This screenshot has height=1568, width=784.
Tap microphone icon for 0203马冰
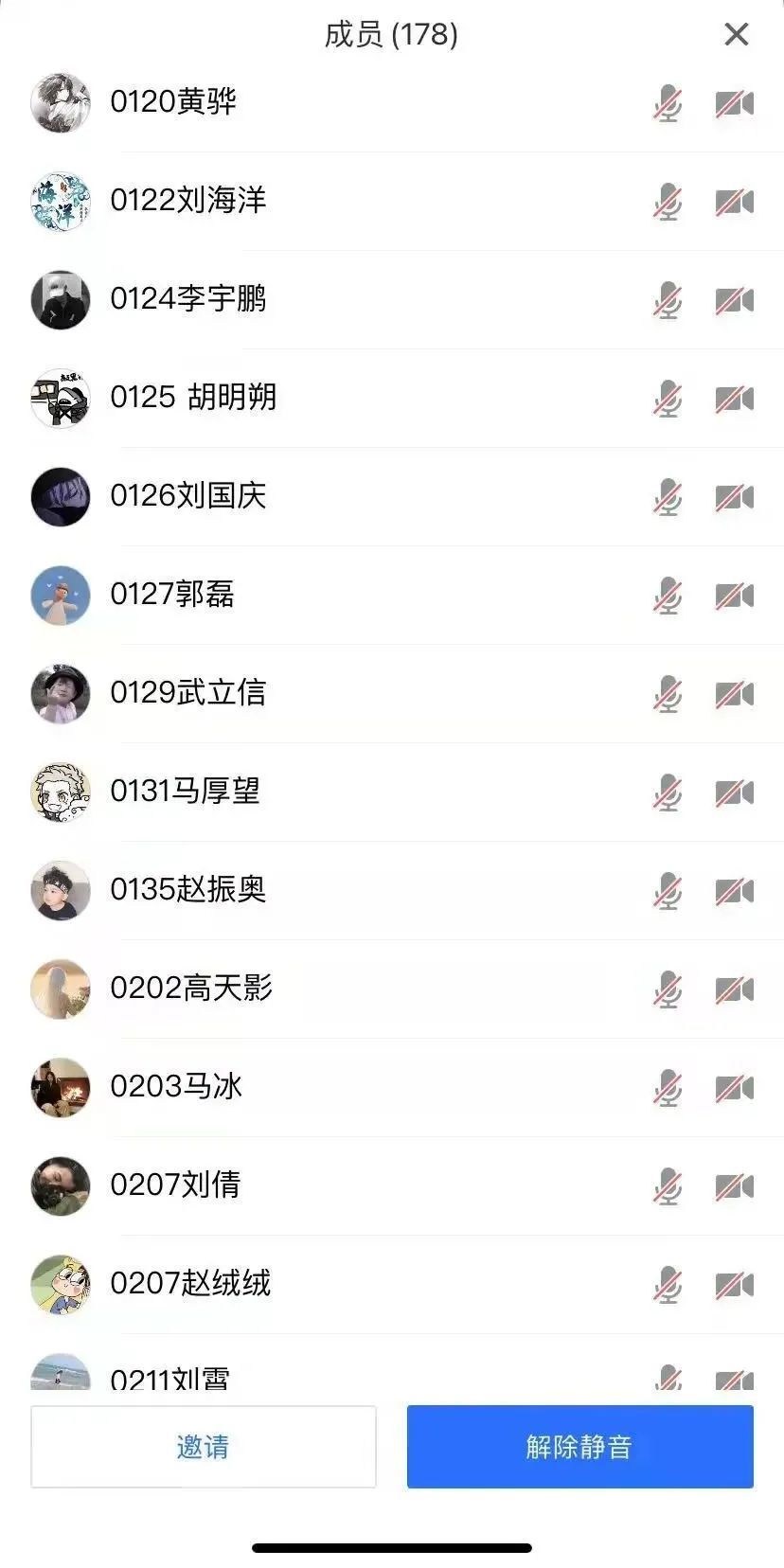point(668,1088)
